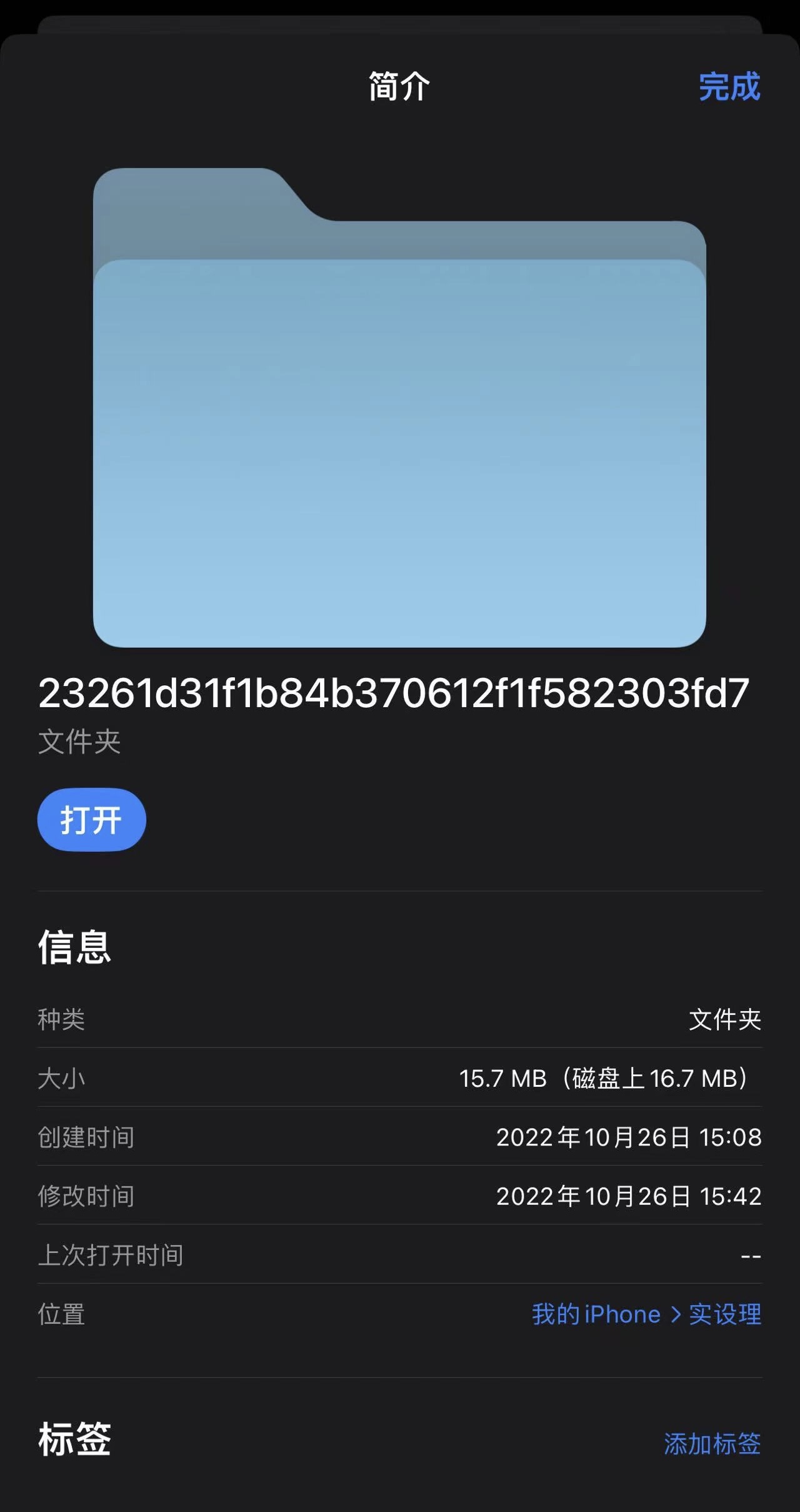Tap the 位置 location row
The height and width of the screenshot is (1512, 800).
coord(400,1315)
